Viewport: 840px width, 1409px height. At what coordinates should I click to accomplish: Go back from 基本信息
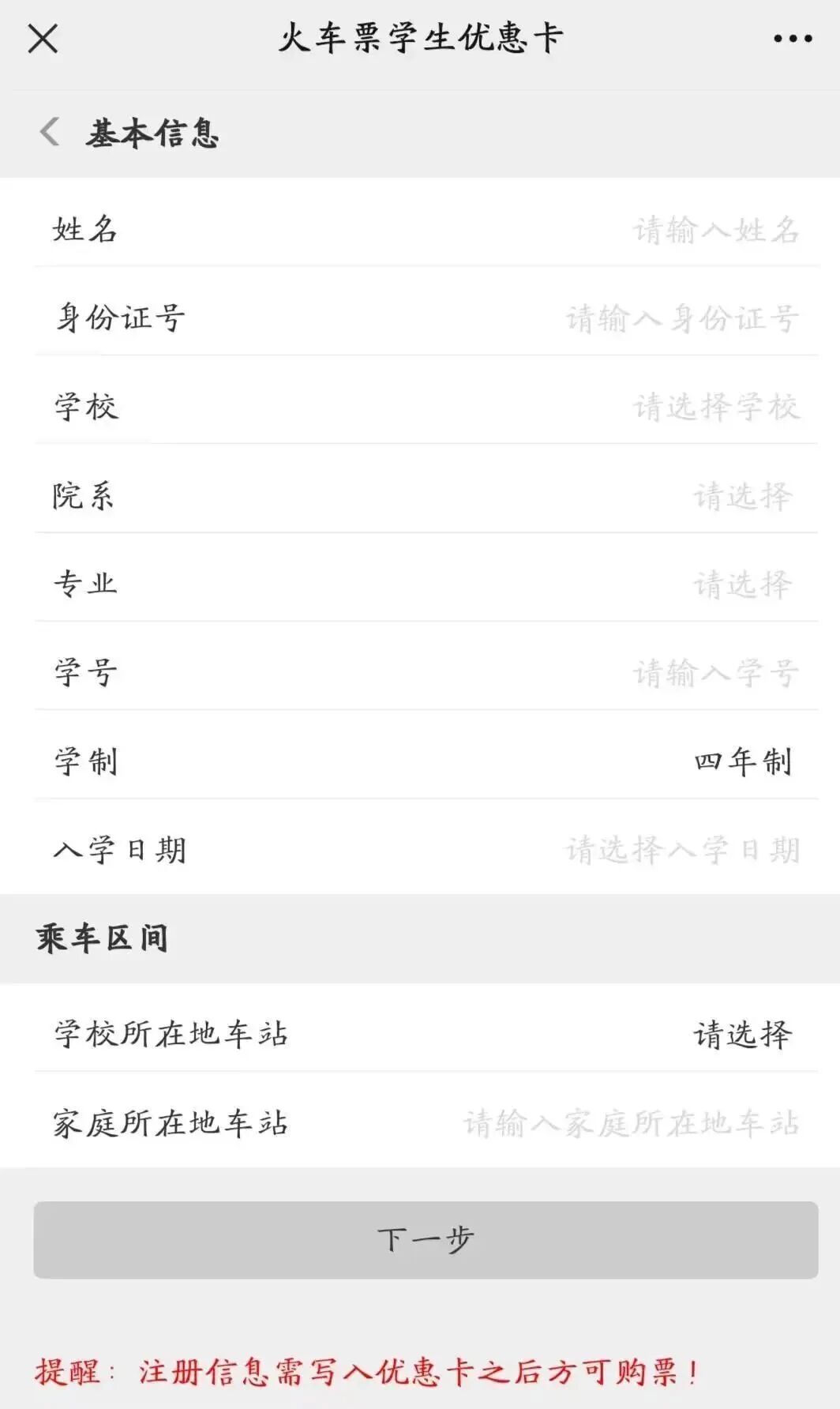coord(50,132)
